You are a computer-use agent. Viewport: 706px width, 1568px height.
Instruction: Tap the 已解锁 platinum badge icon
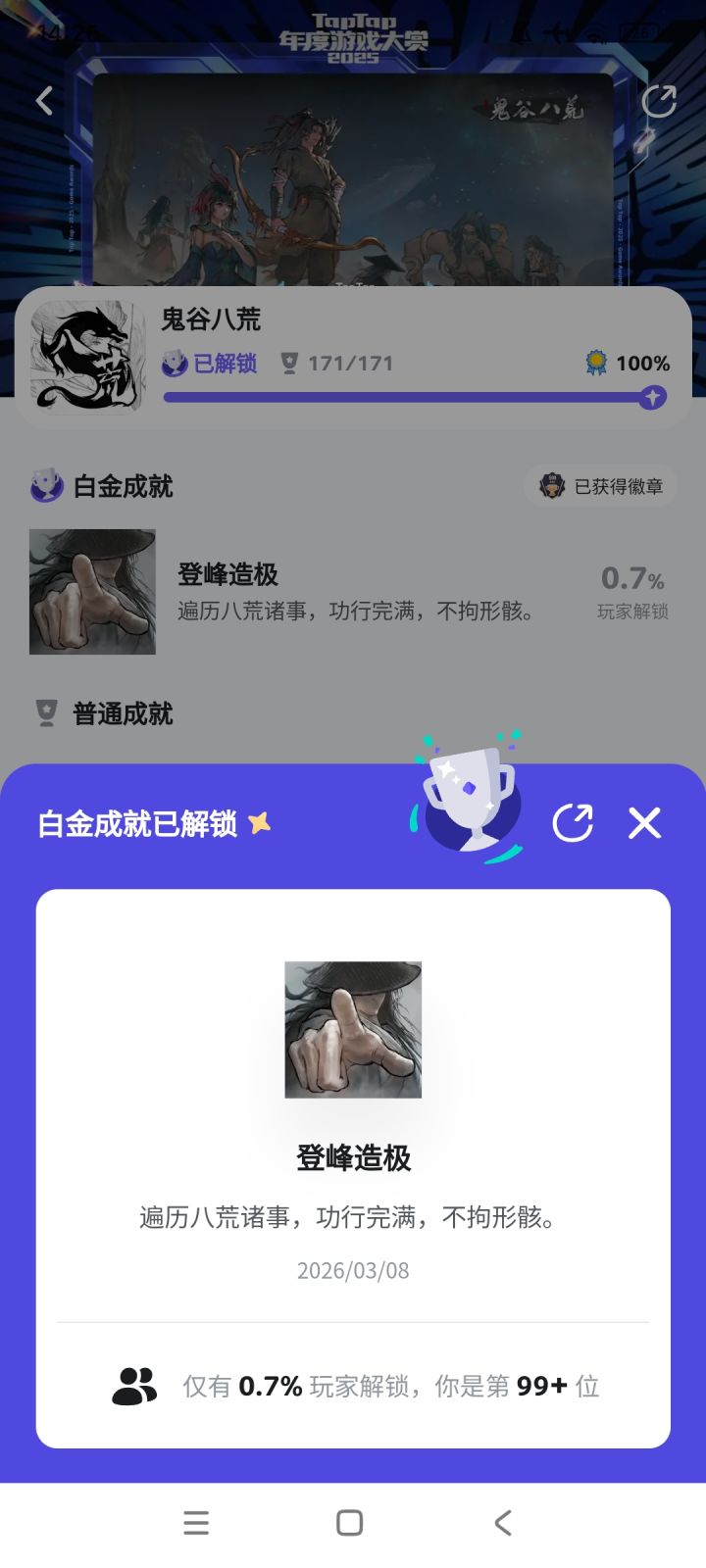coord(175,363)
